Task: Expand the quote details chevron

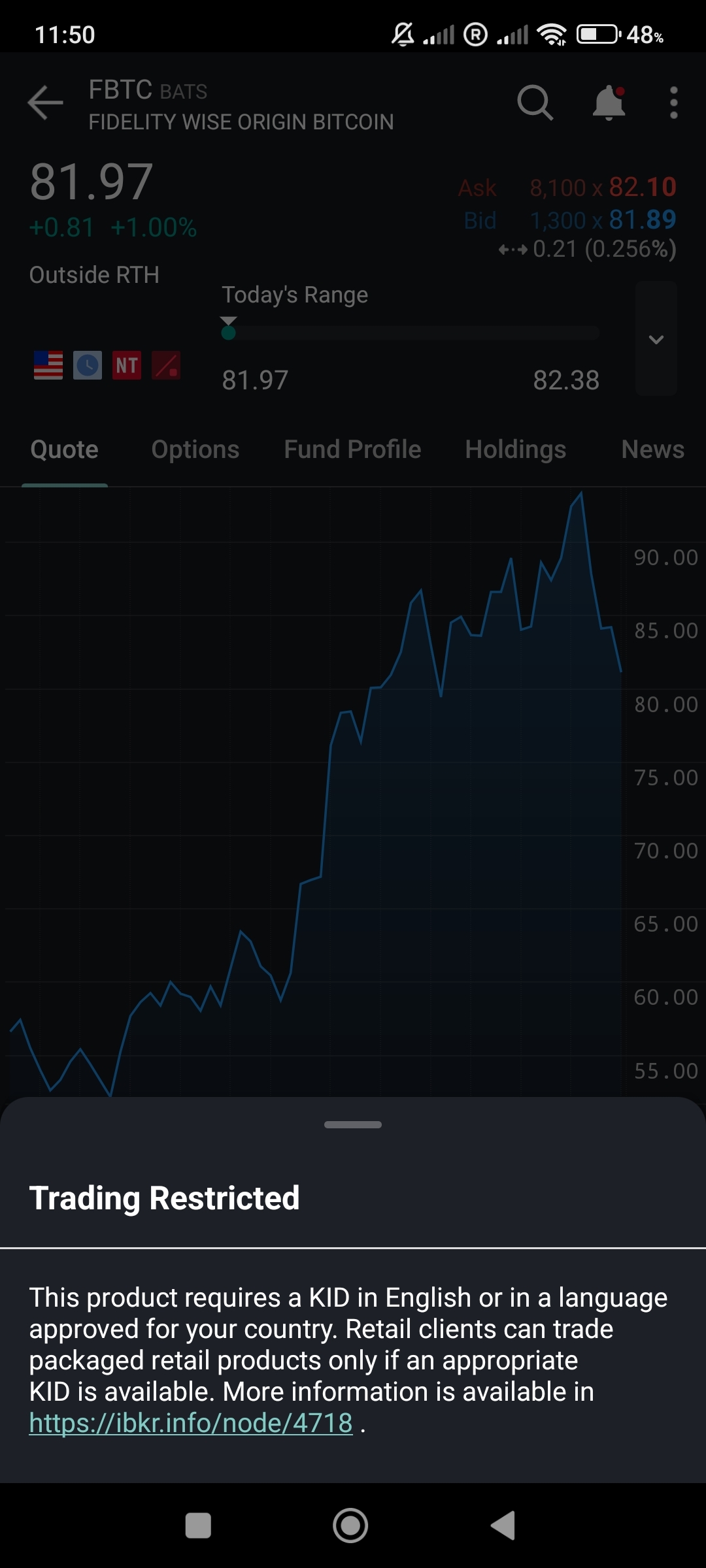Action: coord(656,339)
